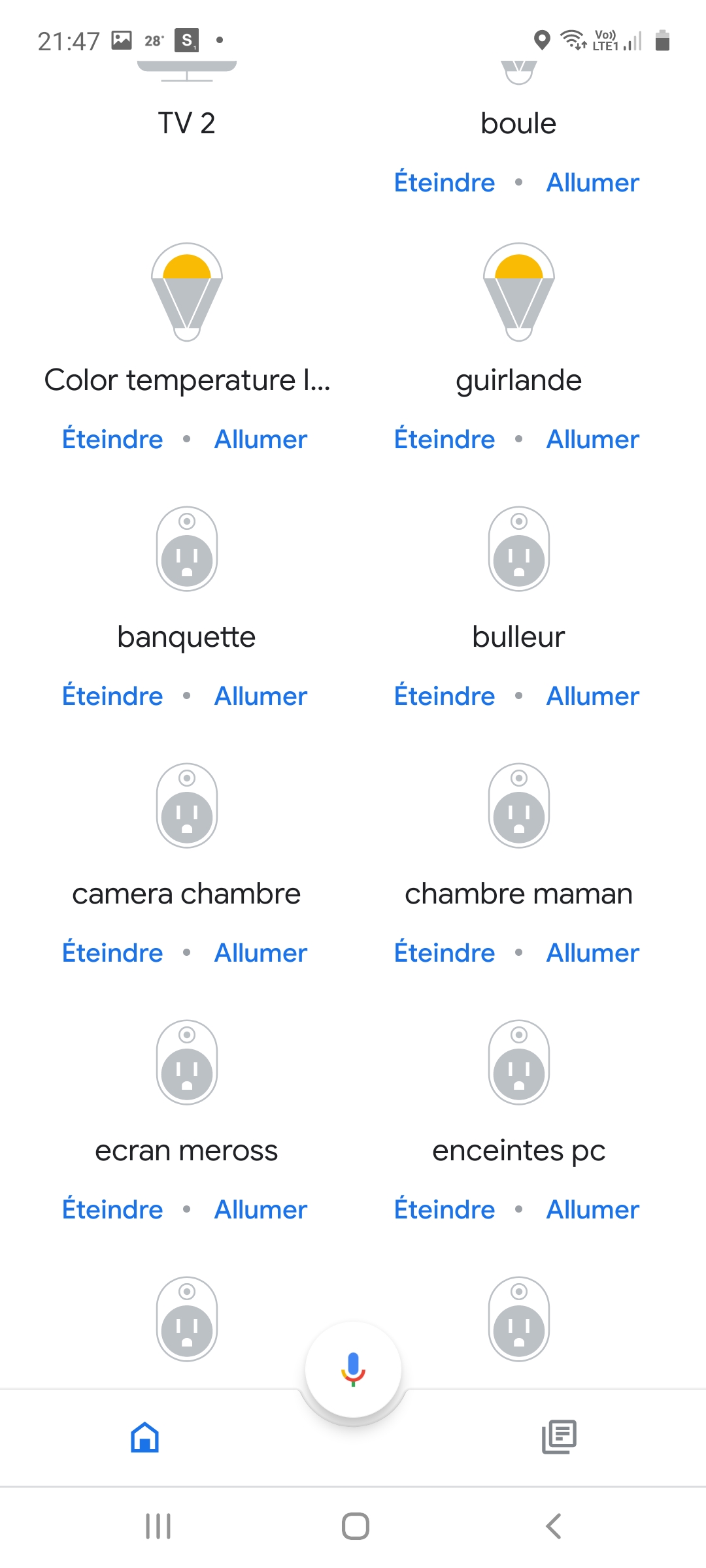
Task: Turn off the ecran meross plug
Action: pos(112,1209)
